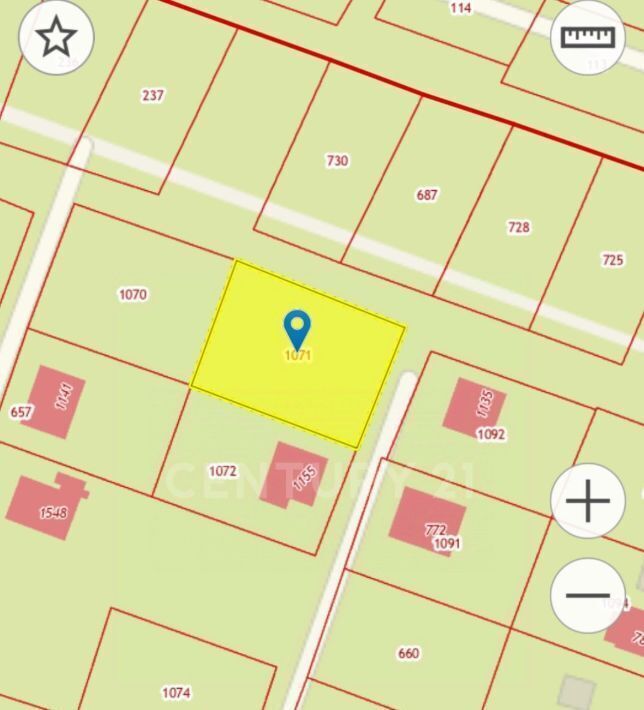Viewport: 644px width, 710px height.
Task: Tap the blue pin on parcel 1071
Action: click(297, 329)
